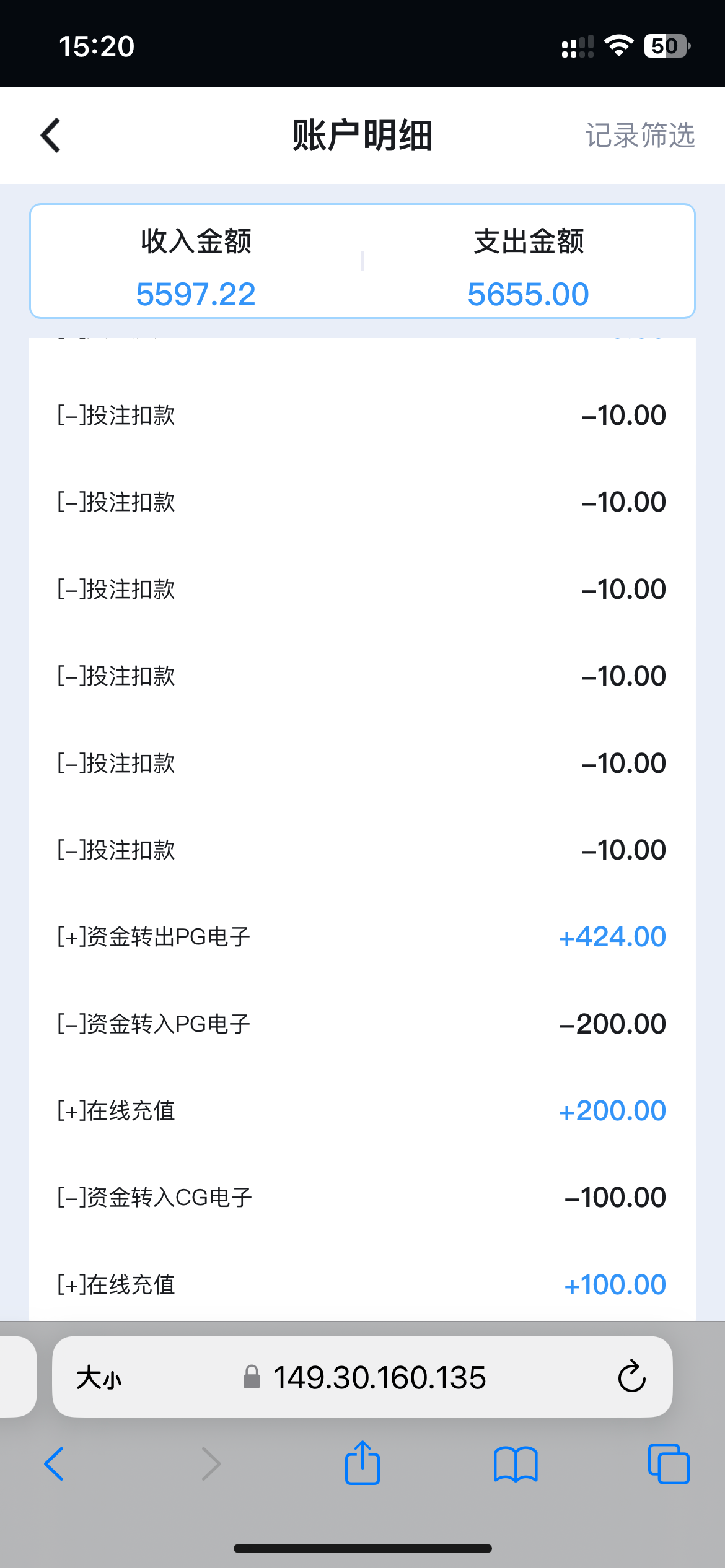
Task: Tap the Safari back navigation chevron
Action: (x=55, y=1464)
